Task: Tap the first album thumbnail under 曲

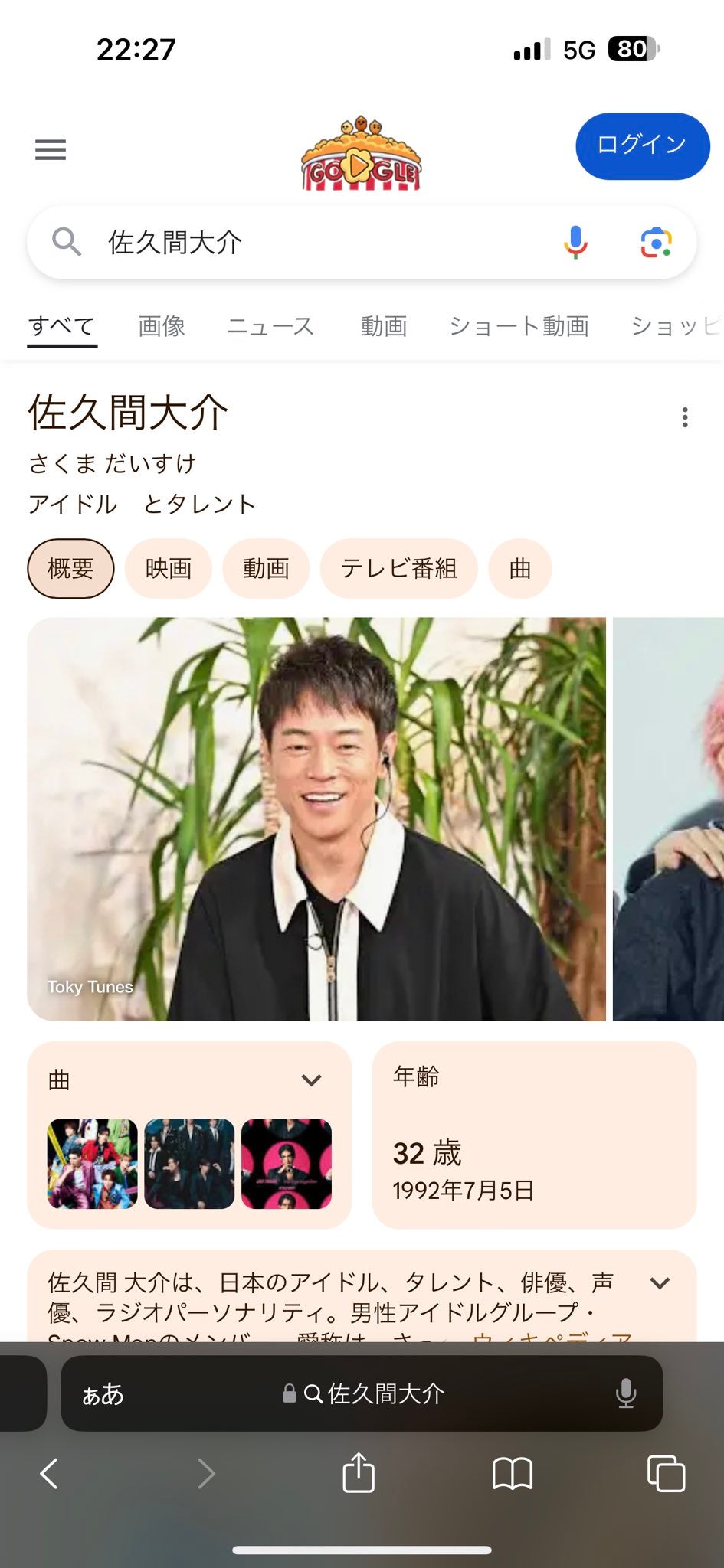Action: pyautogui.click(x=90, y=1163)
